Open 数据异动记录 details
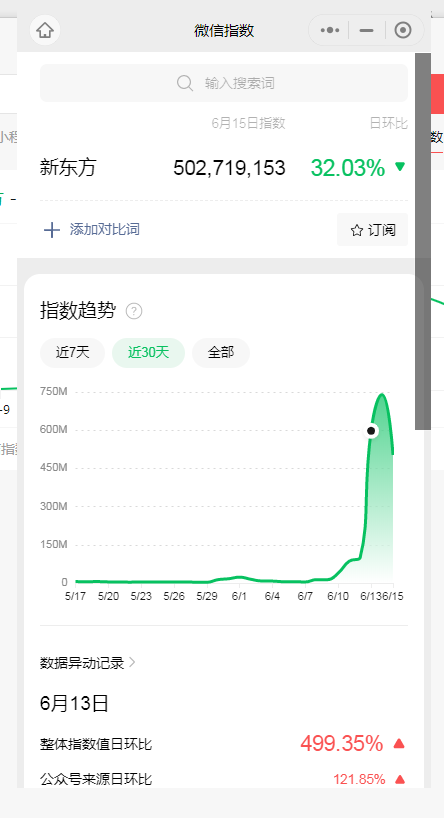This screenshot has height=818, width=444. (x=88, y=663)
